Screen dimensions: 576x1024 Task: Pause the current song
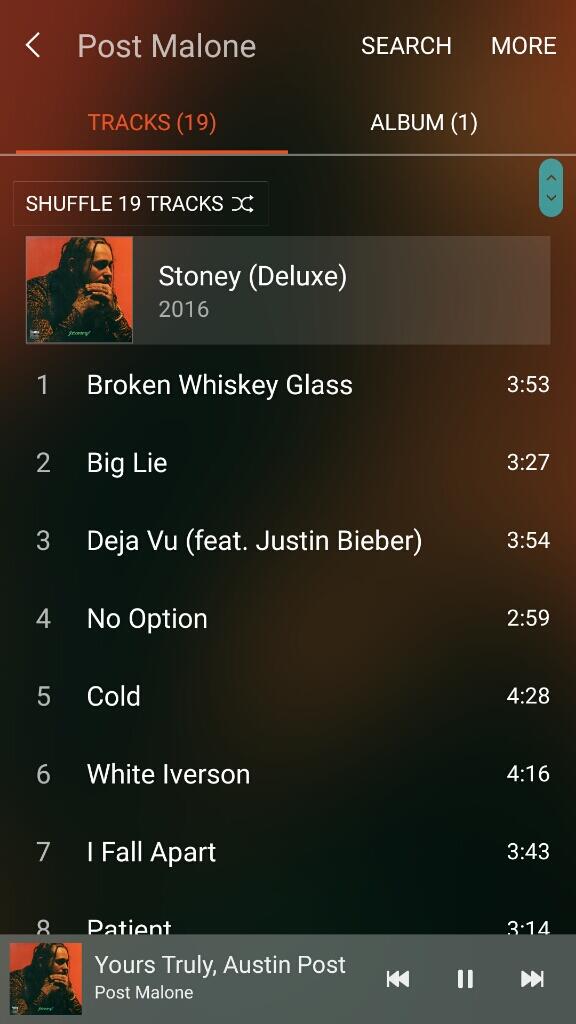click(465, 978)
